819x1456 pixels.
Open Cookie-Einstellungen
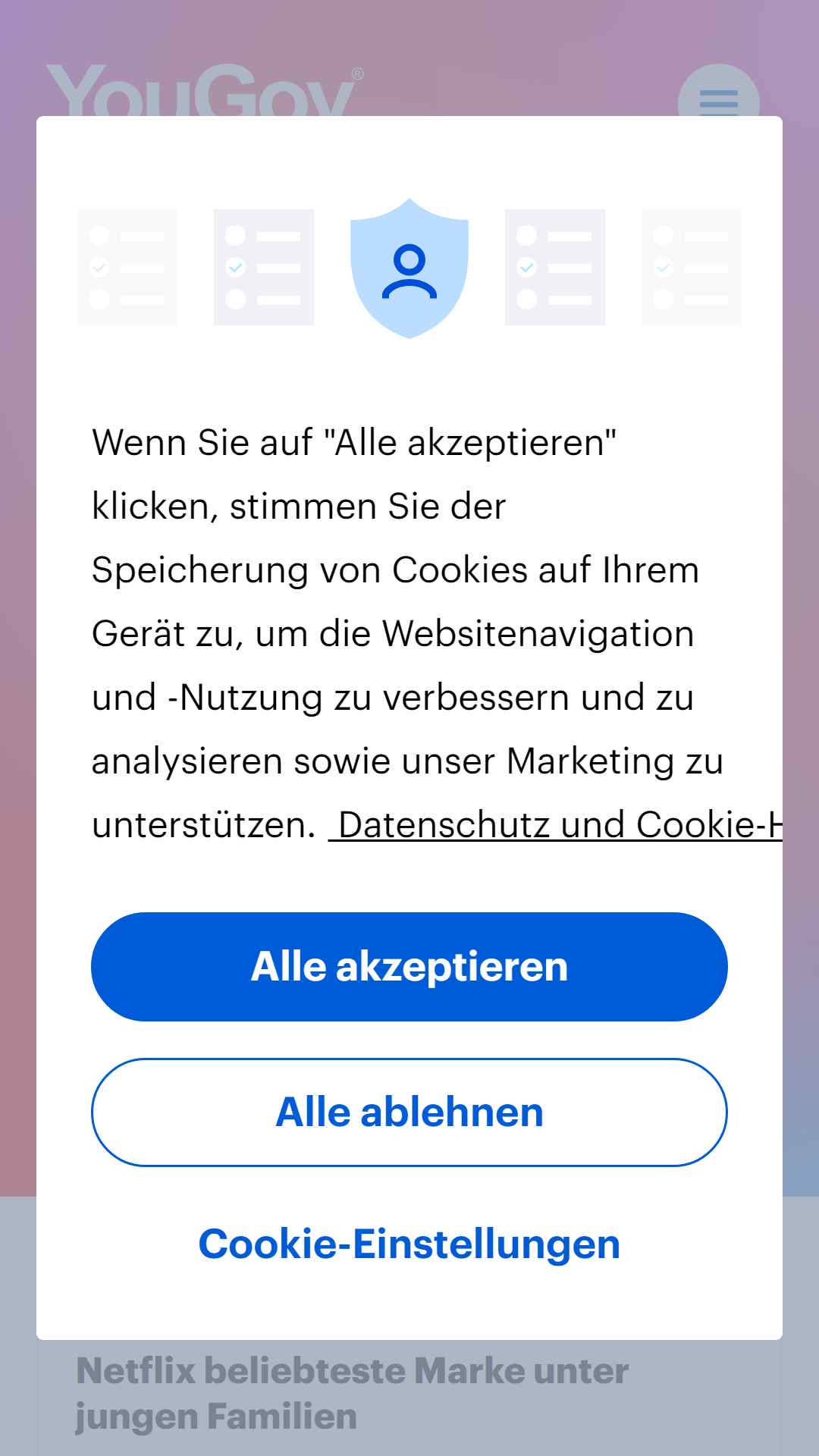(x=409, y=1244)
